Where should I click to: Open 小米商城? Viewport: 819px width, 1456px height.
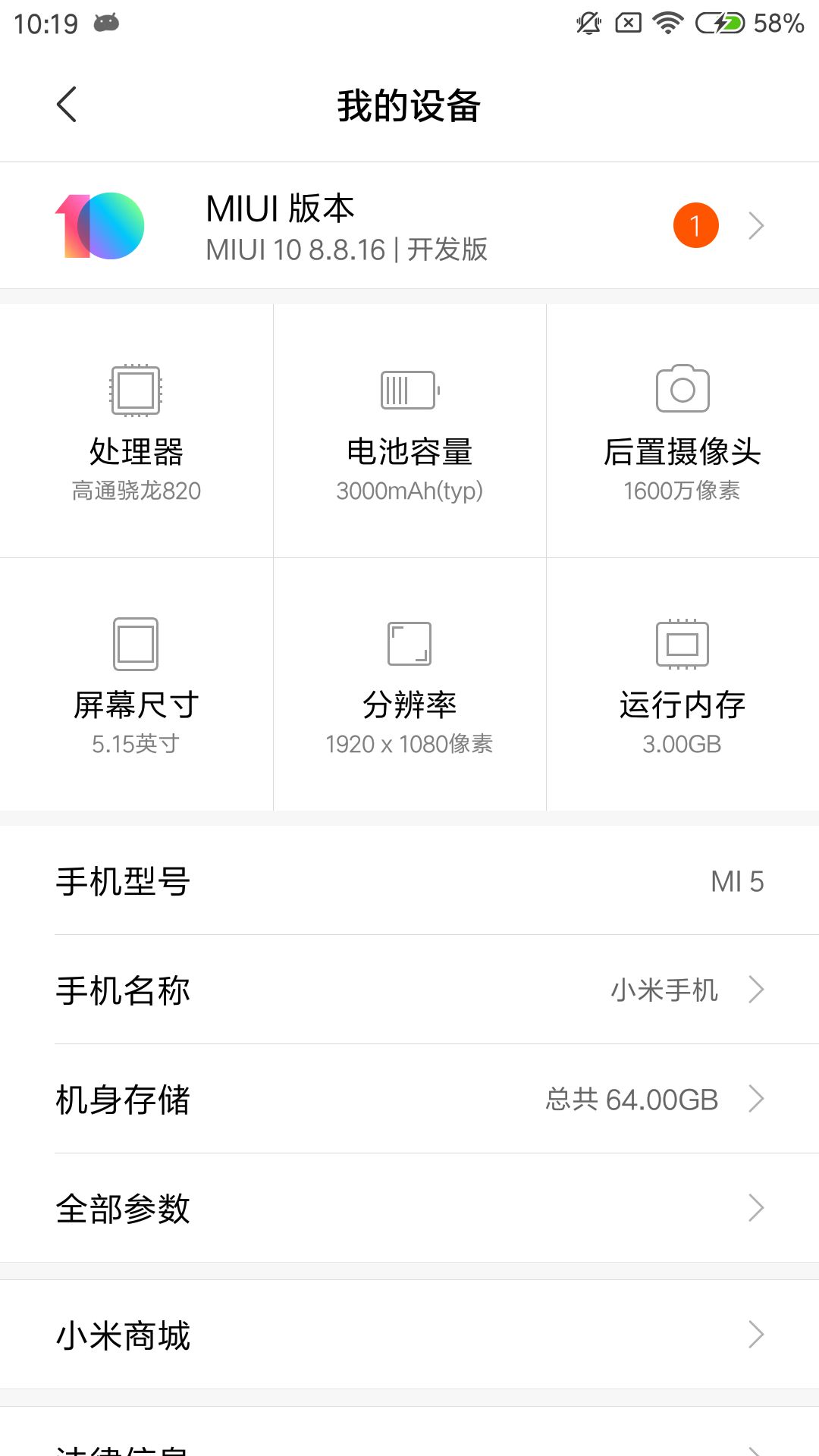point(409,1335)
